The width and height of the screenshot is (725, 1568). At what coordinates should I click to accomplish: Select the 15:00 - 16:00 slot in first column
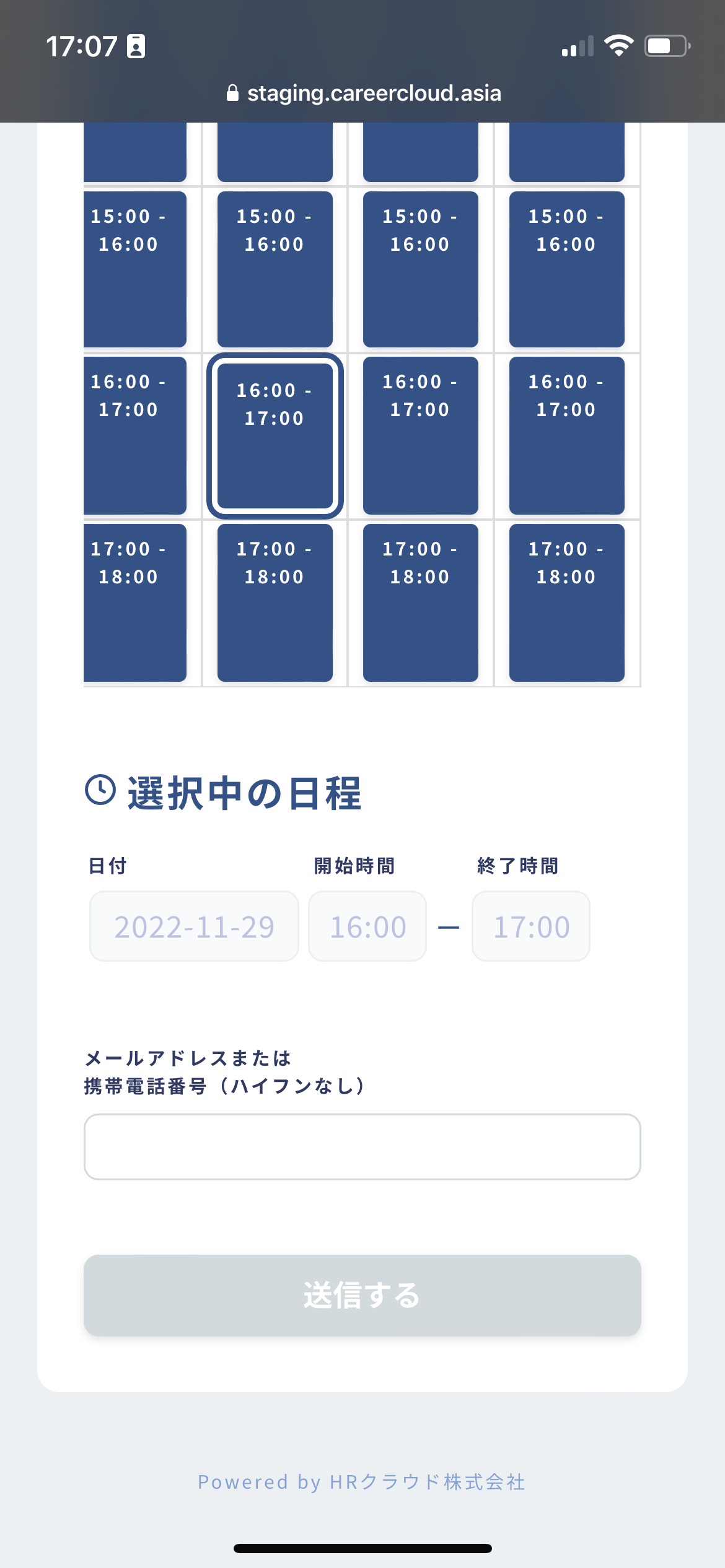(x=135, y=268)
